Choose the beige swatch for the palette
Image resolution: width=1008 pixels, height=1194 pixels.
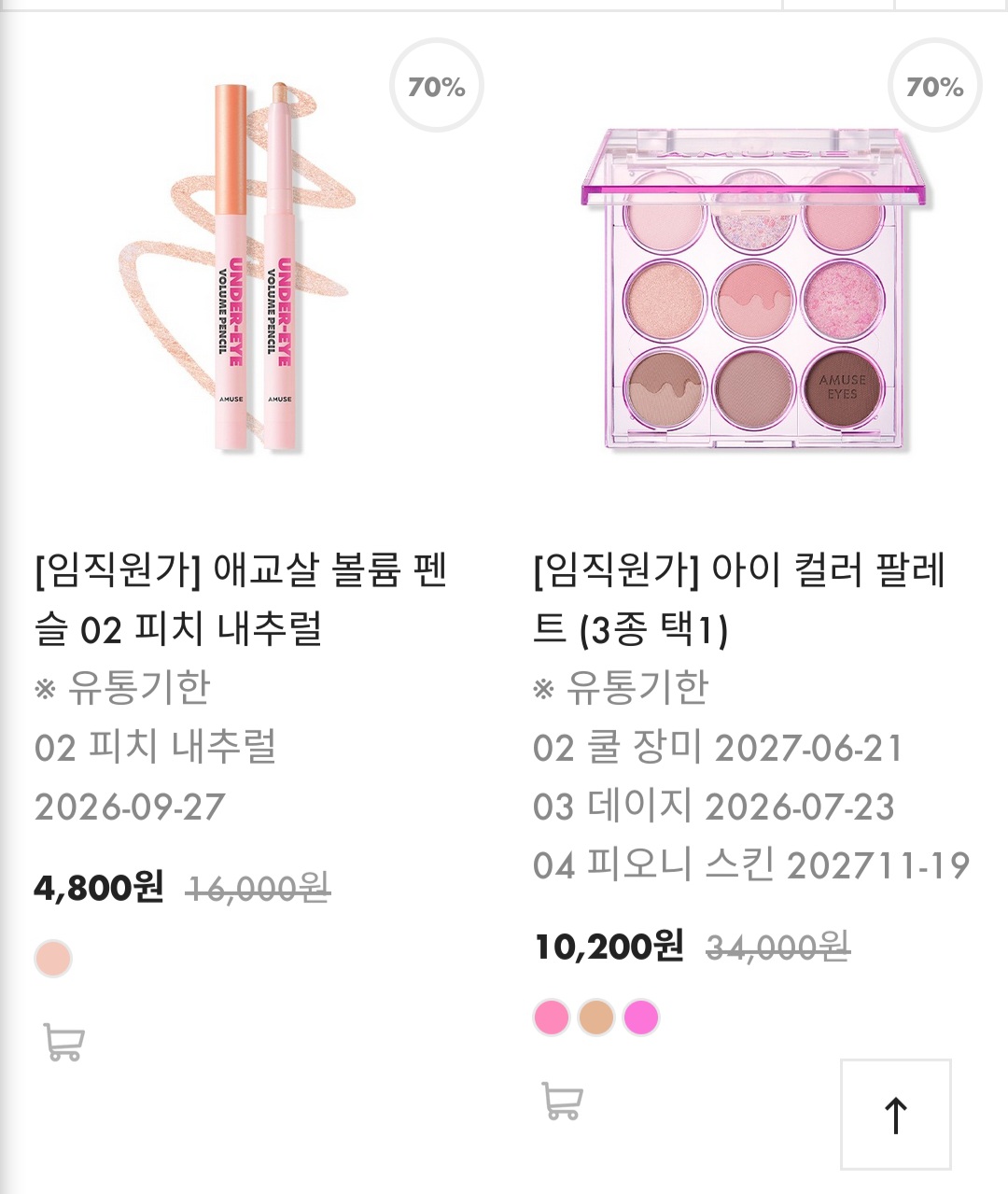click(596, 1018)
